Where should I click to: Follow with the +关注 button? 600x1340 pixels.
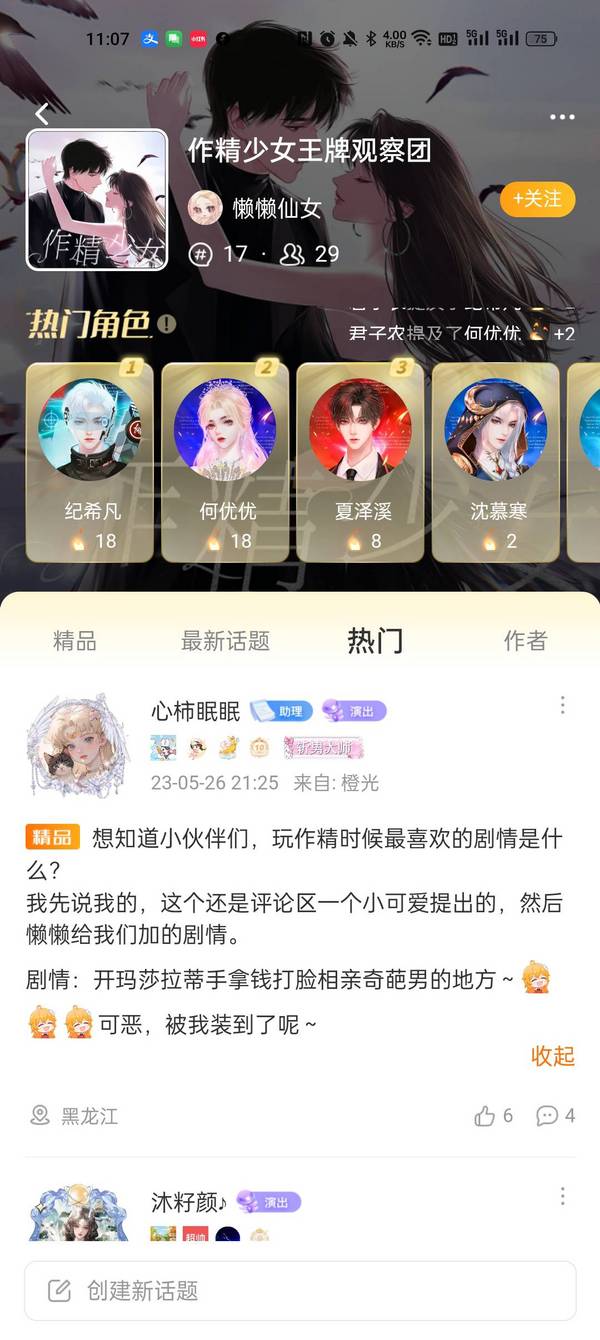[x=537, y=199]
